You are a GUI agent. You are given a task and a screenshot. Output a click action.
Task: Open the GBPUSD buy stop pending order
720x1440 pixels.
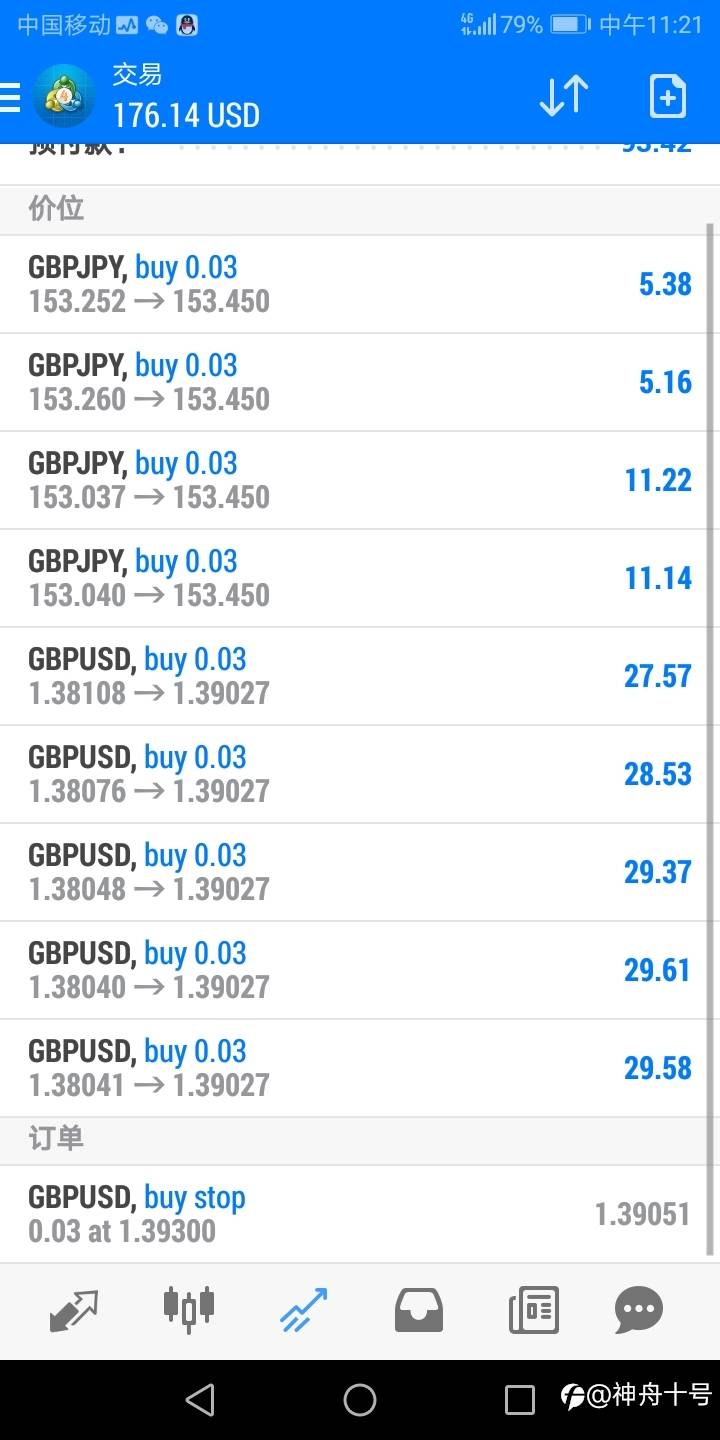pyautogui.click(x=360, y=1214)
